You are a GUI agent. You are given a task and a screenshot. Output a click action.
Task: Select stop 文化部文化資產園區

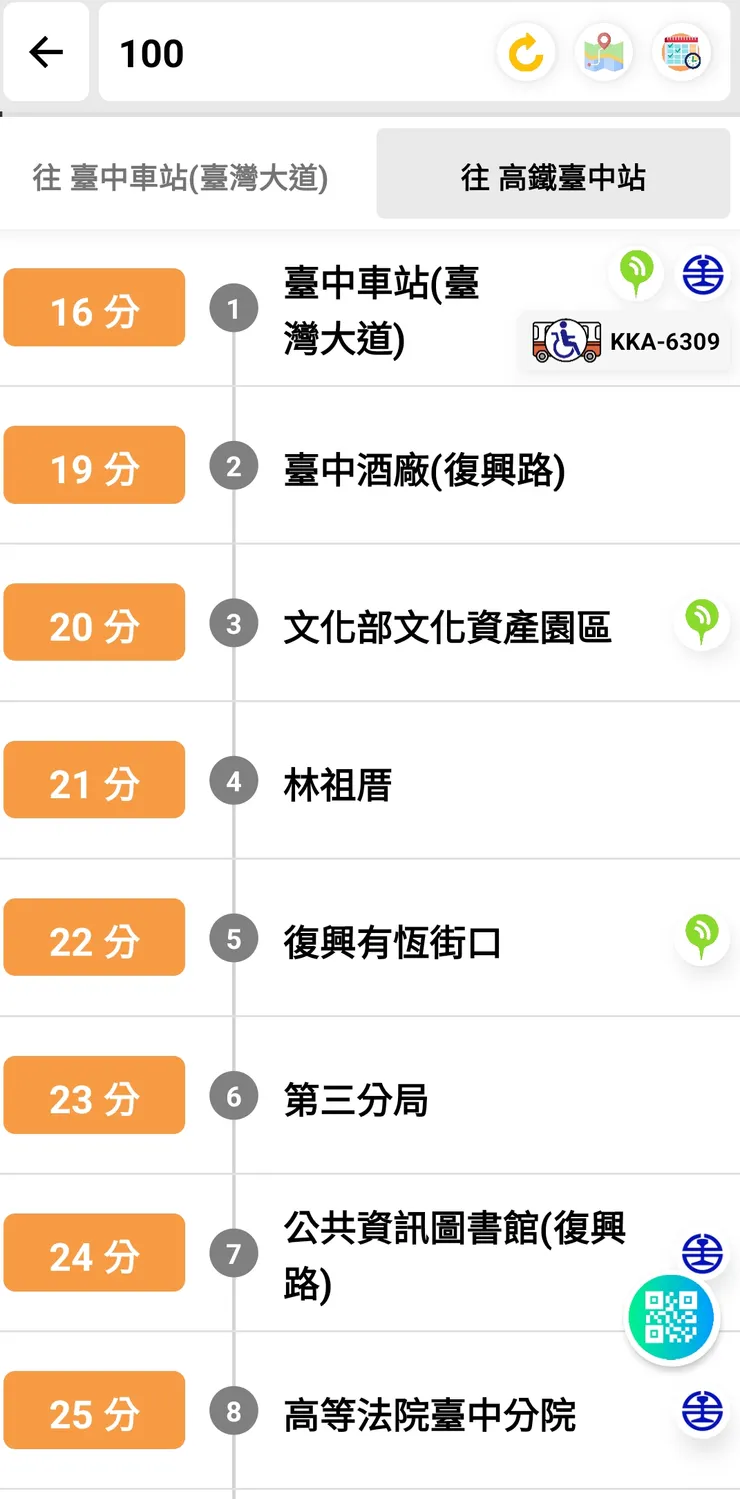point(447,627)
